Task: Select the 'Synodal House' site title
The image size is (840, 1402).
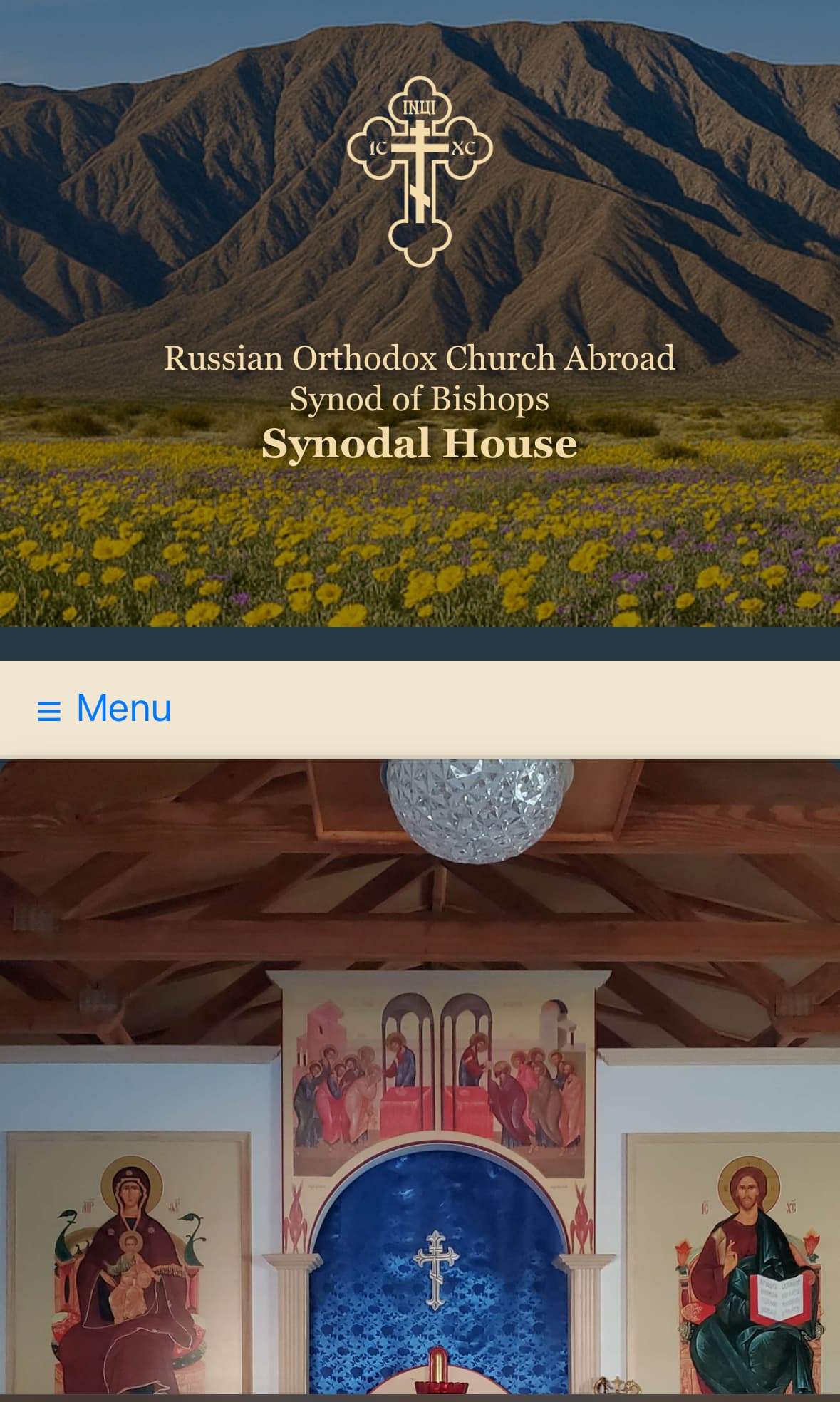Action: point(421,443)
